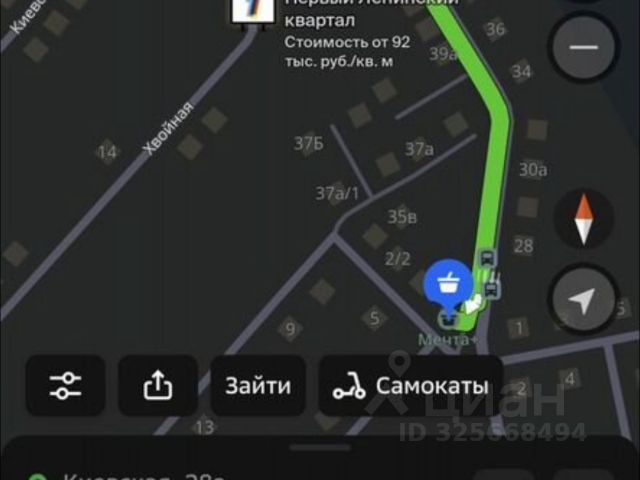Share this route
Viewport: 640px width, 480px height.
coord(158,385)
